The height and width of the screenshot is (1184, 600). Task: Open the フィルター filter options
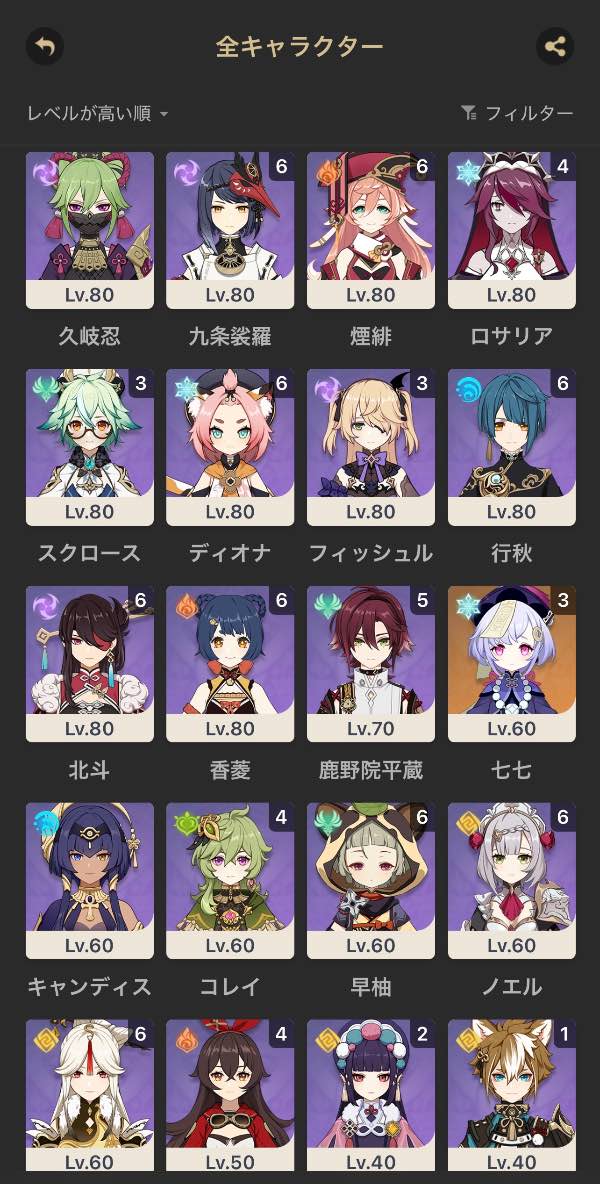[x=517, y=114]
